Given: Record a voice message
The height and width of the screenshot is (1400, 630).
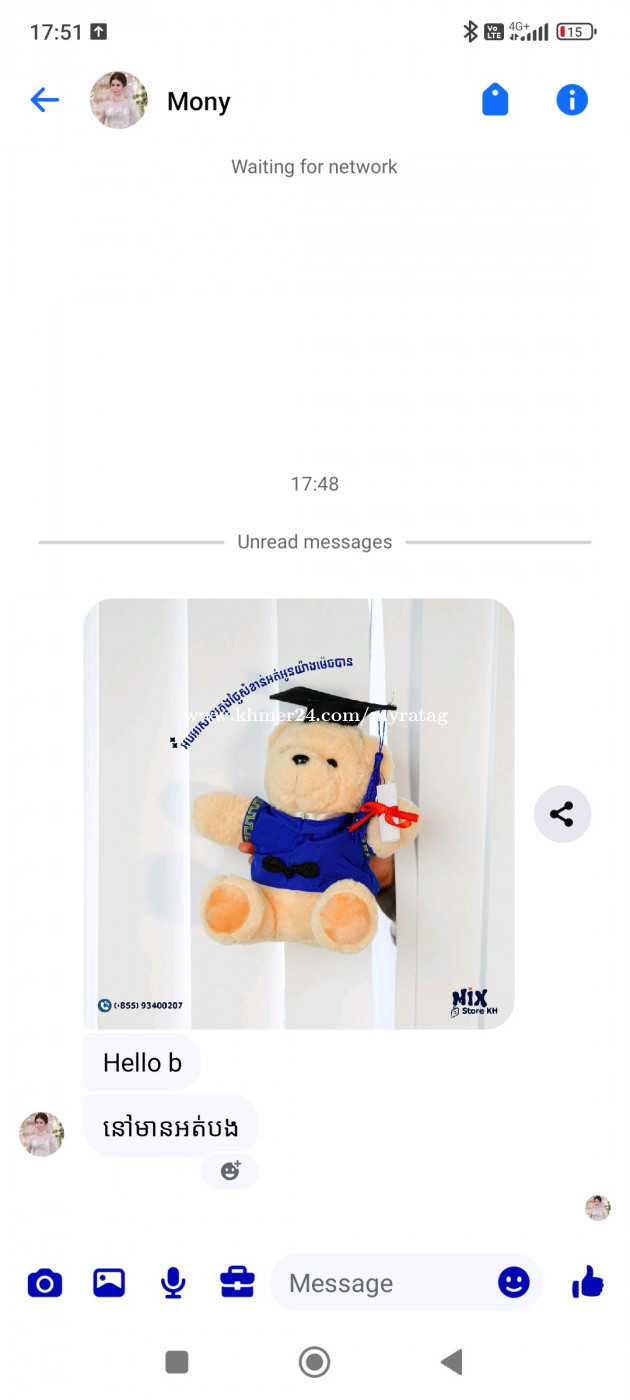Looking at the screenshot, I should [173, 1283].
